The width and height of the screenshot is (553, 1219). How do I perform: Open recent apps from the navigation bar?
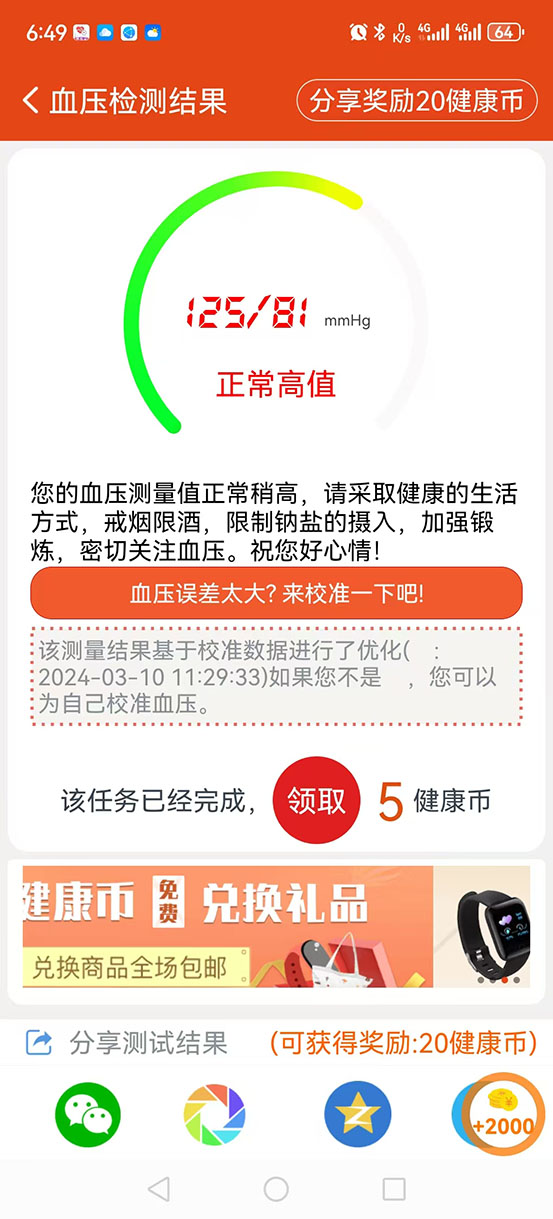(x=394, y=1188)
